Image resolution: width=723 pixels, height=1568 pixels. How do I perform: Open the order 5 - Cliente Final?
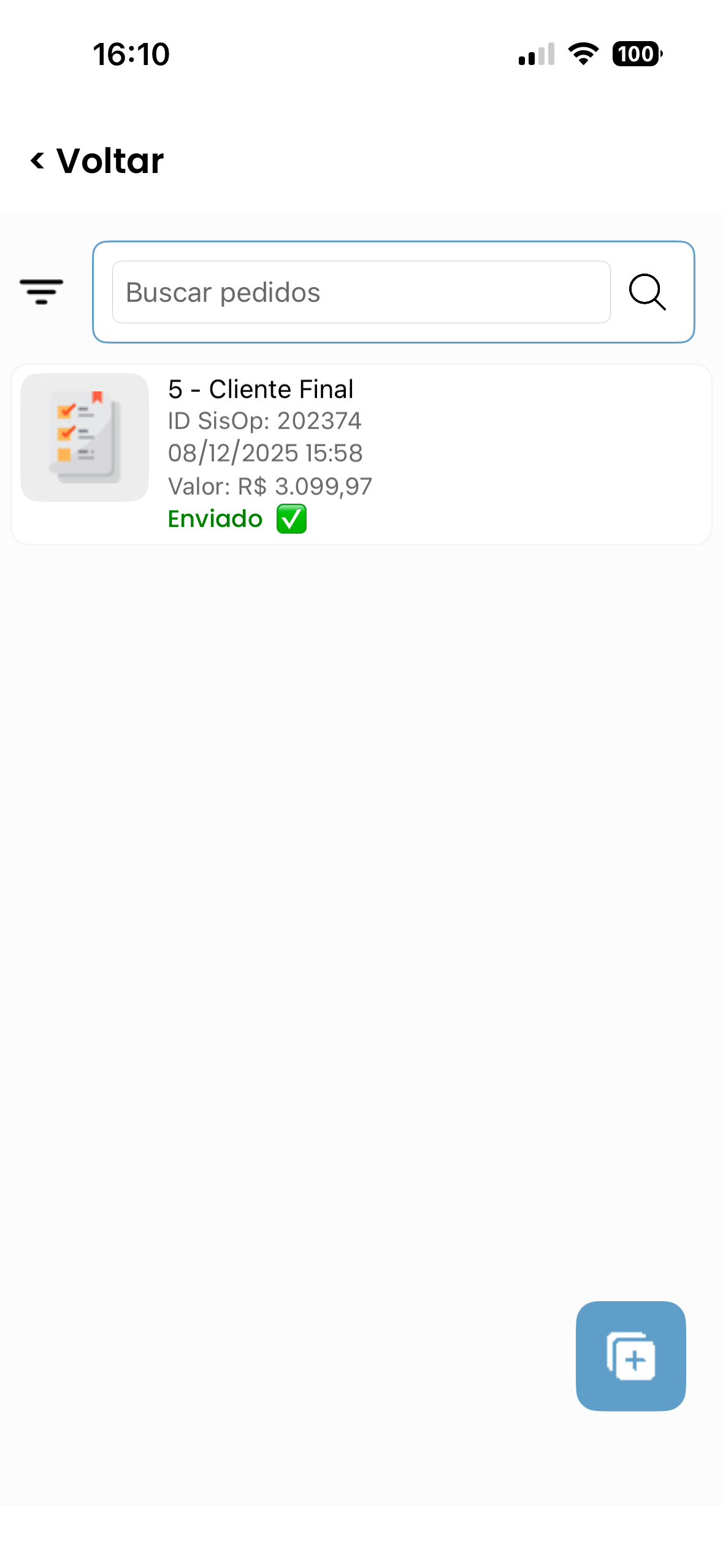click(361, 454)
